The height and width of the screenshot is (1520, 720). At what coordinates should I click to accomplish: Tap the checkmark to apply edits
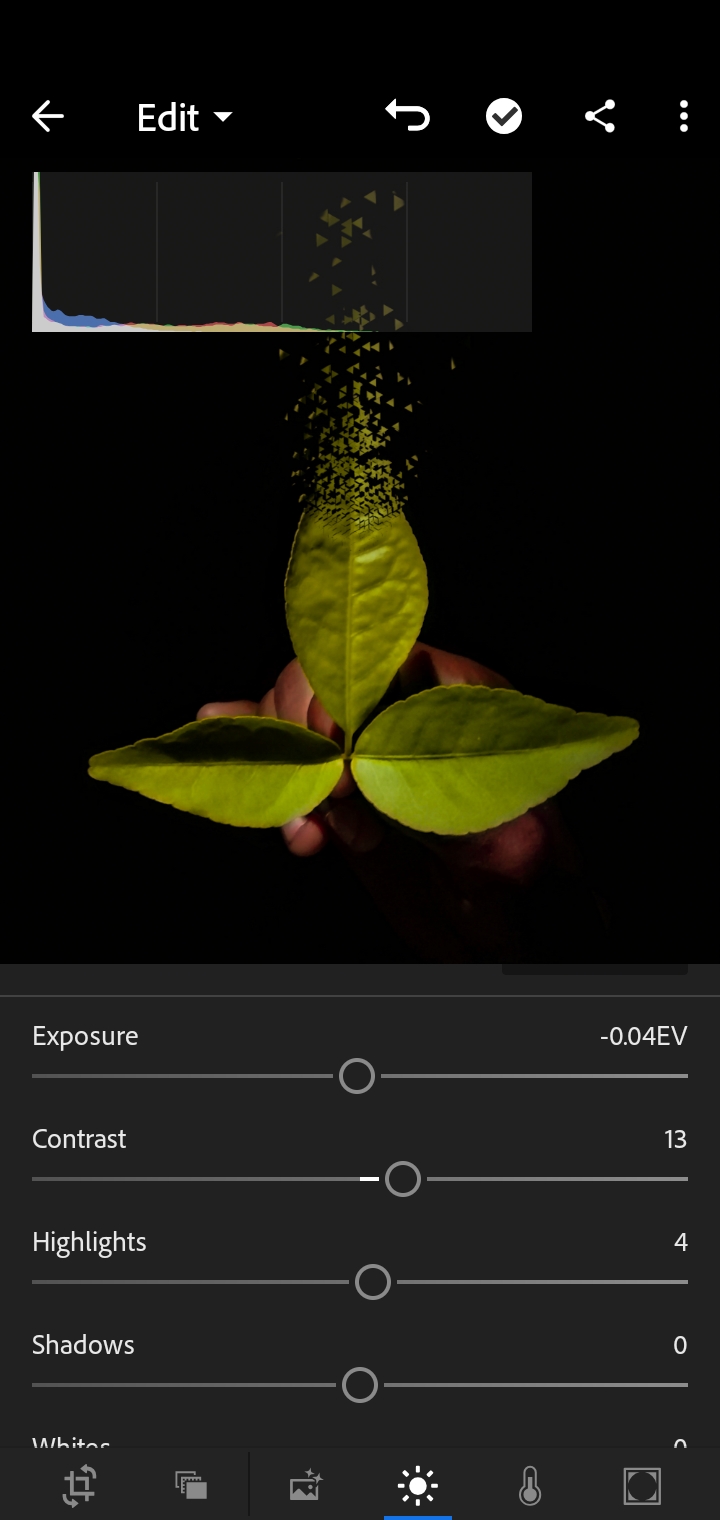tap(503, 116)
